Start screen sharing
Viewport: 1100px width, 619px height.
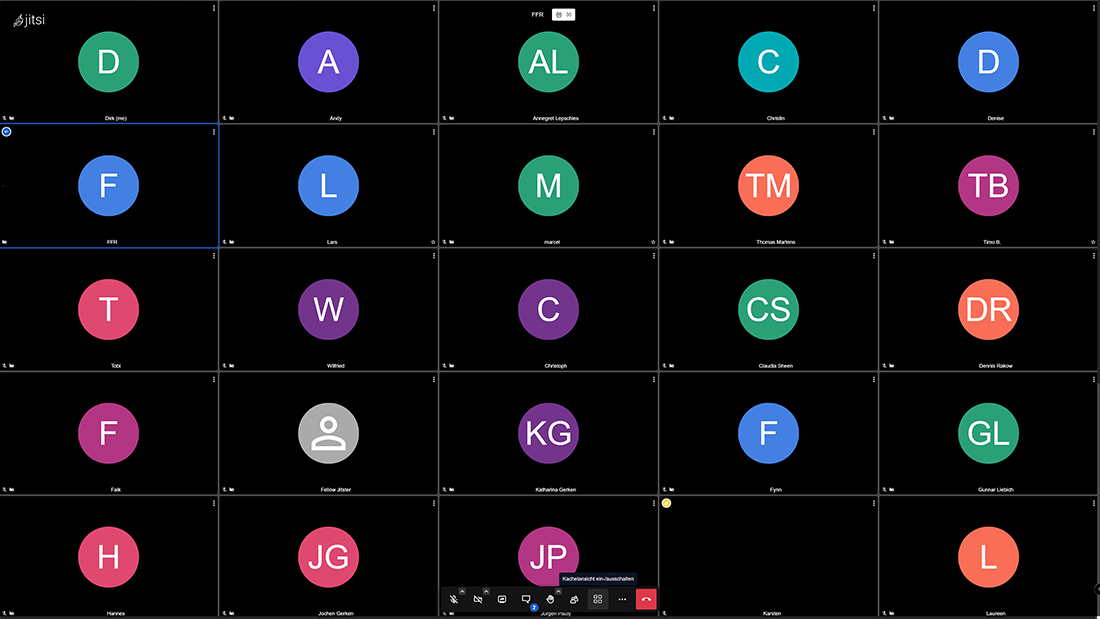point(502,599)
